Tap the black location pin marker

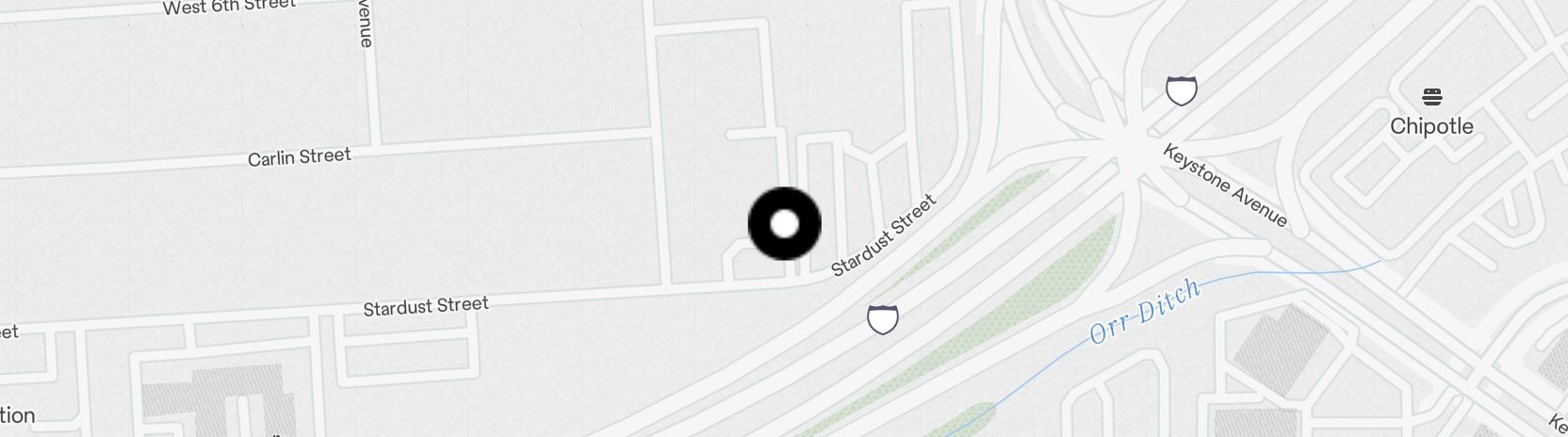click(784, 224)
